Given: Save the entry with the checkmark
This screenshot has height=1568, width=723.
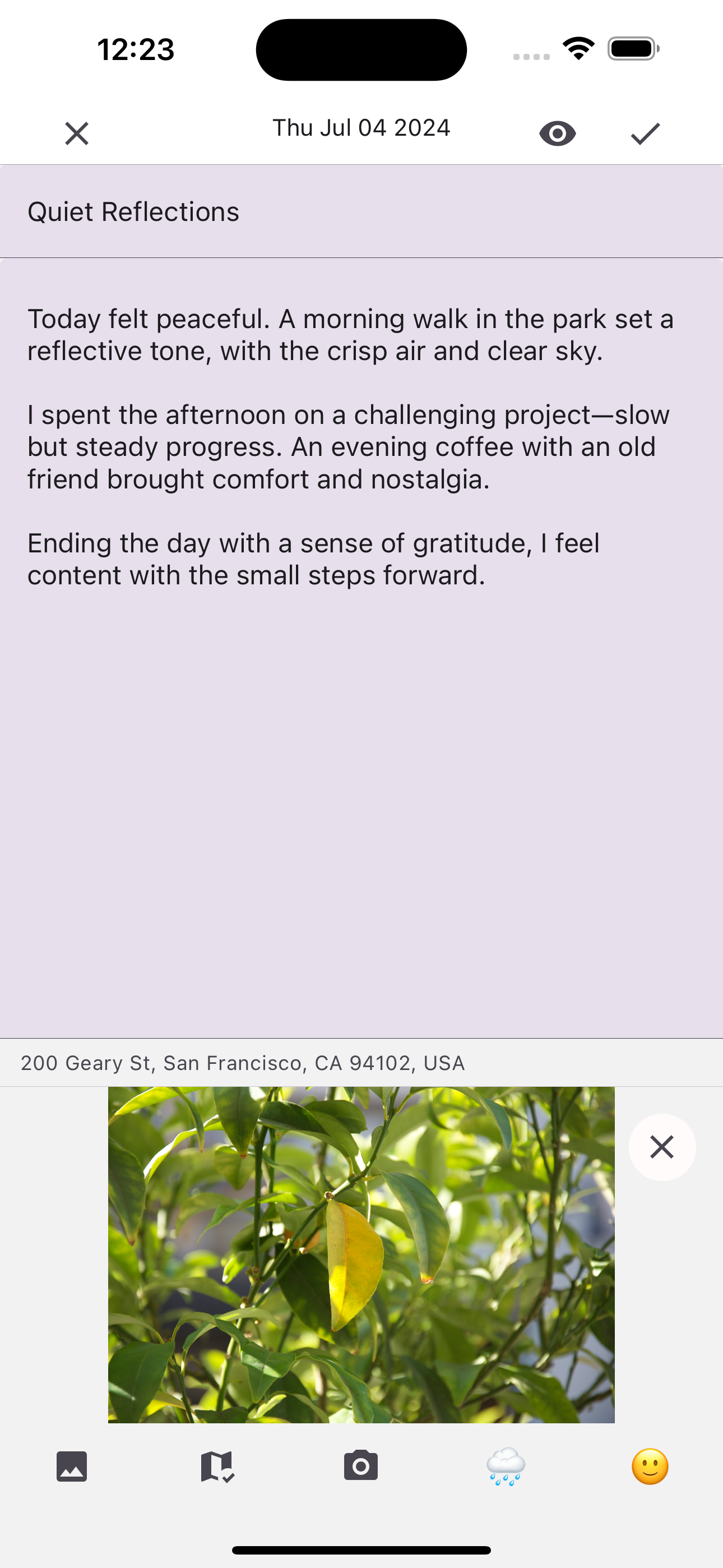Looking at the screenshot, I should 645,133.
